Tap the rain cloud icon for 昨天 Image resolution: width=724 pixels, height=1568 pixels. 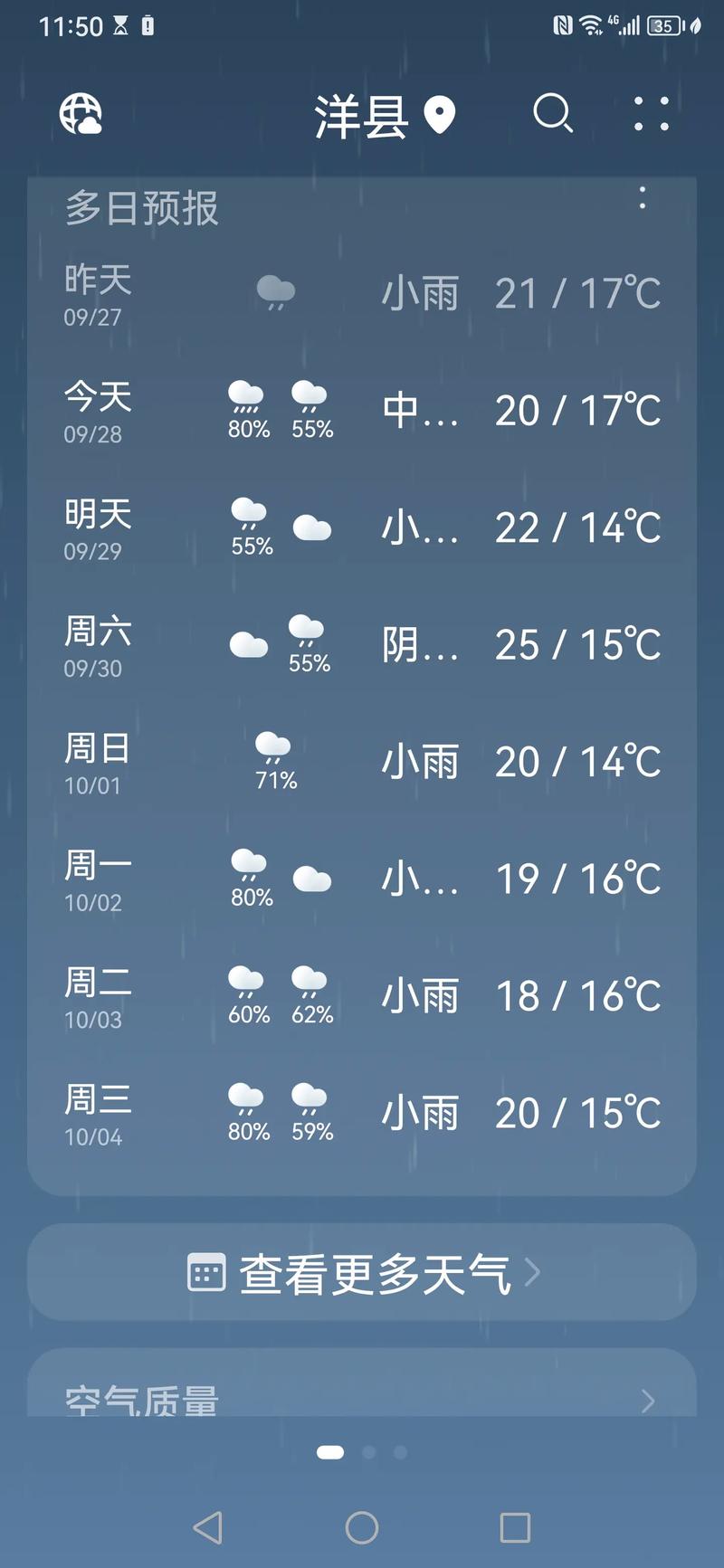coord(274,290)
